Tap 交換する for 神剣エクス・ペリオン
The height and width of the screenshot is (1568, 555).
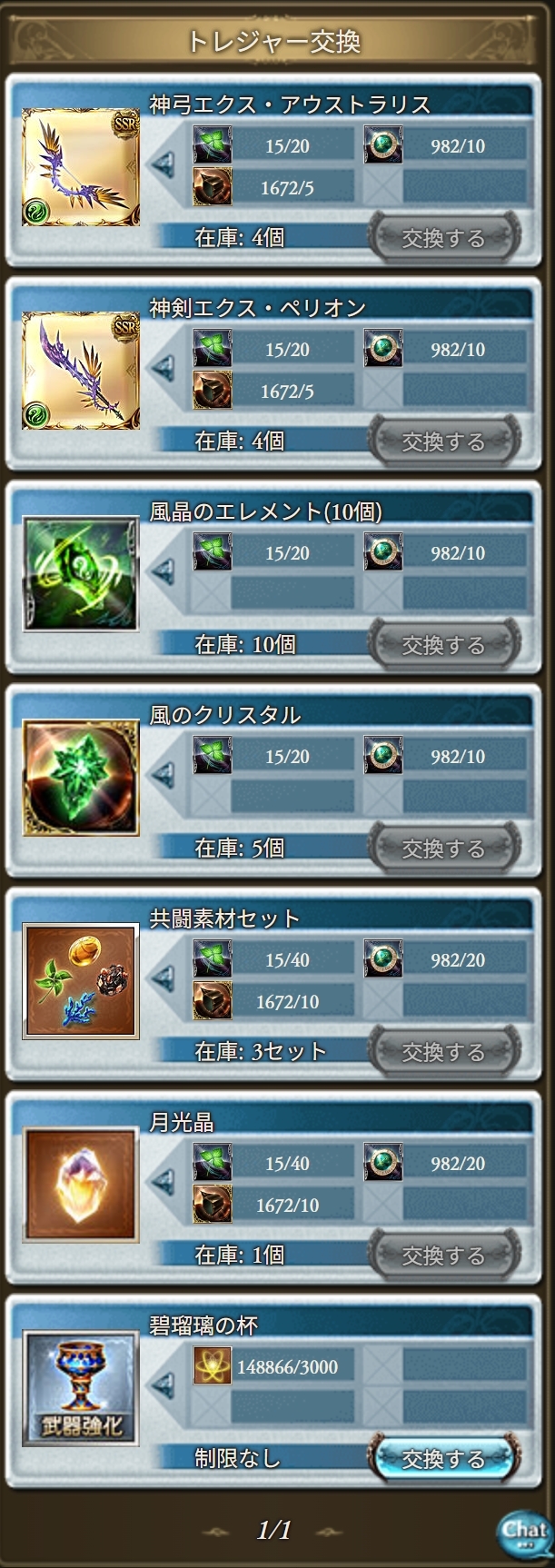click(444, 442)
